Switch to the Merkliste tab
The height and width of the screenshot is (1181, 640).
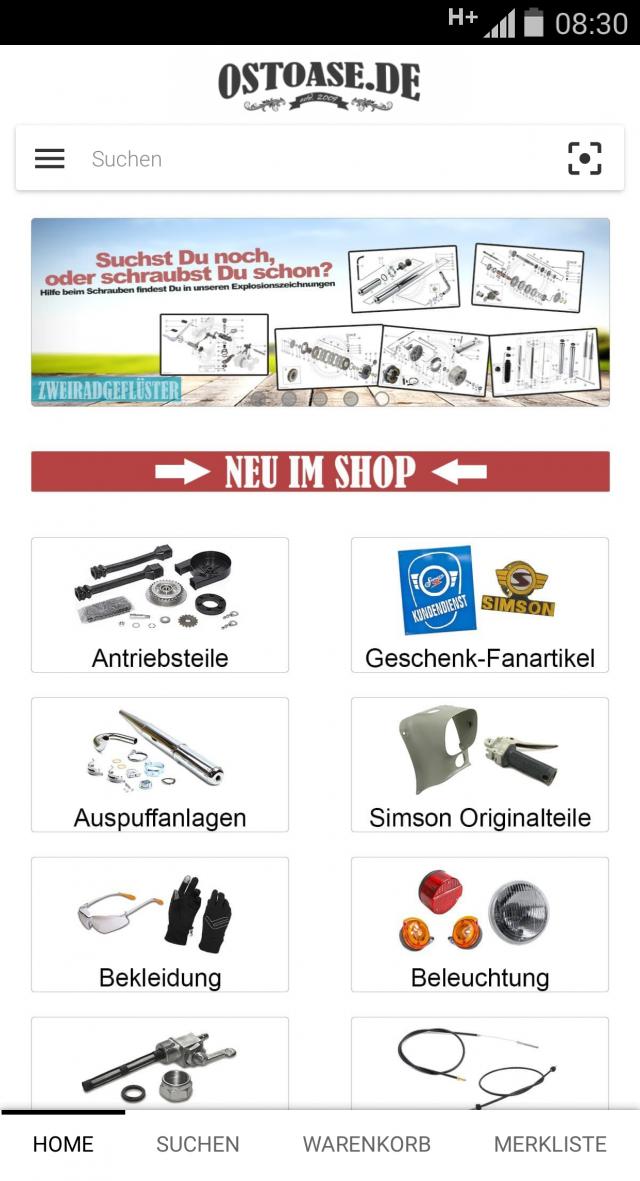coord(550,1144)
